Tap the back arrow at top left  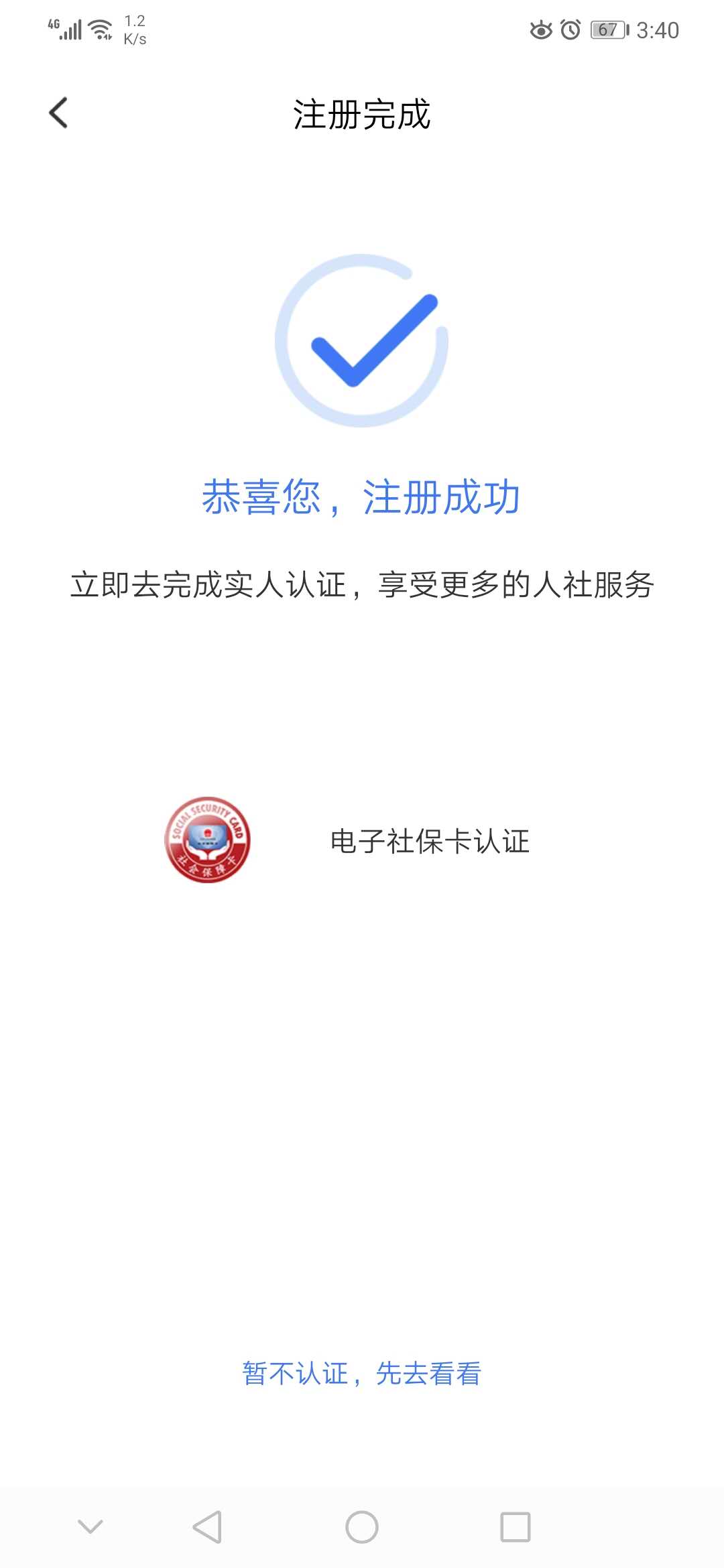(59, 113)
